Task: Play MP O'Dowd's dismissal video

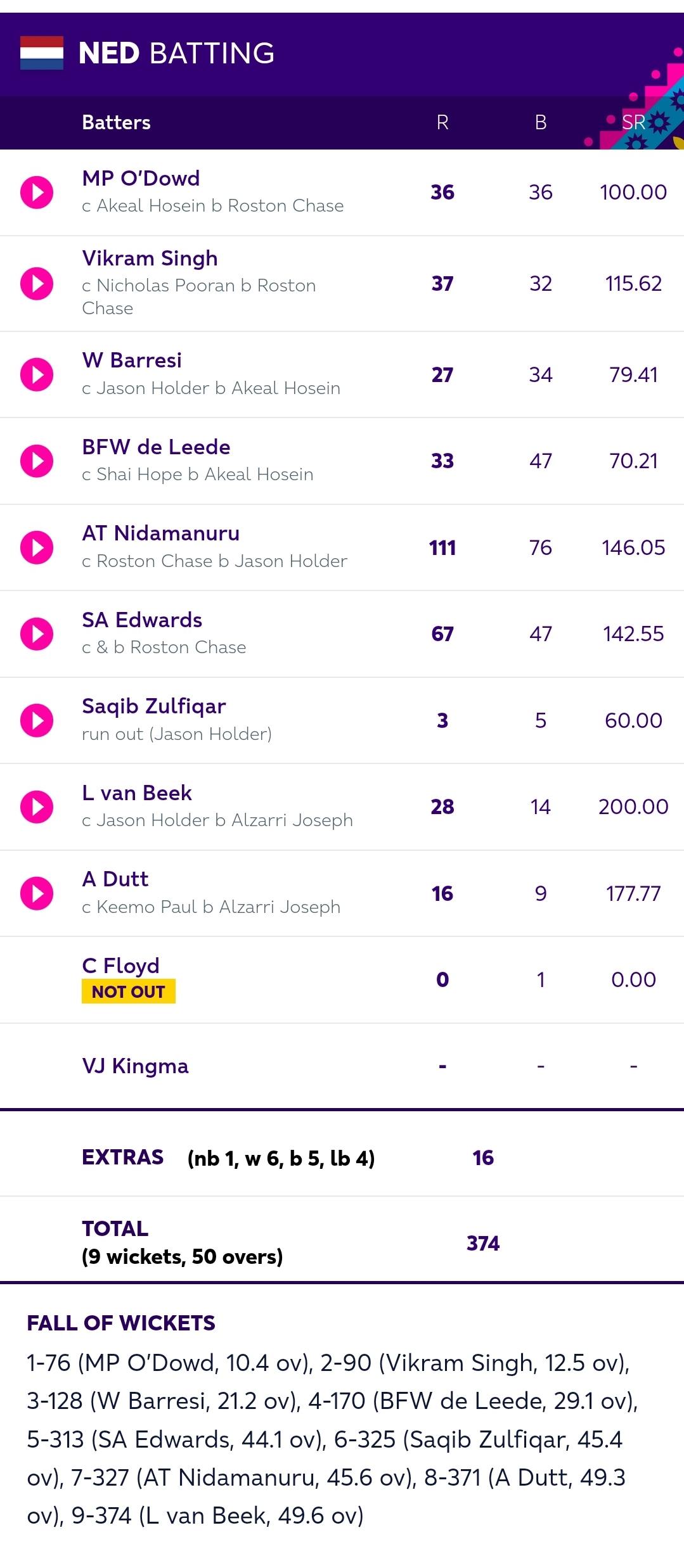Action: coord(37,192)
